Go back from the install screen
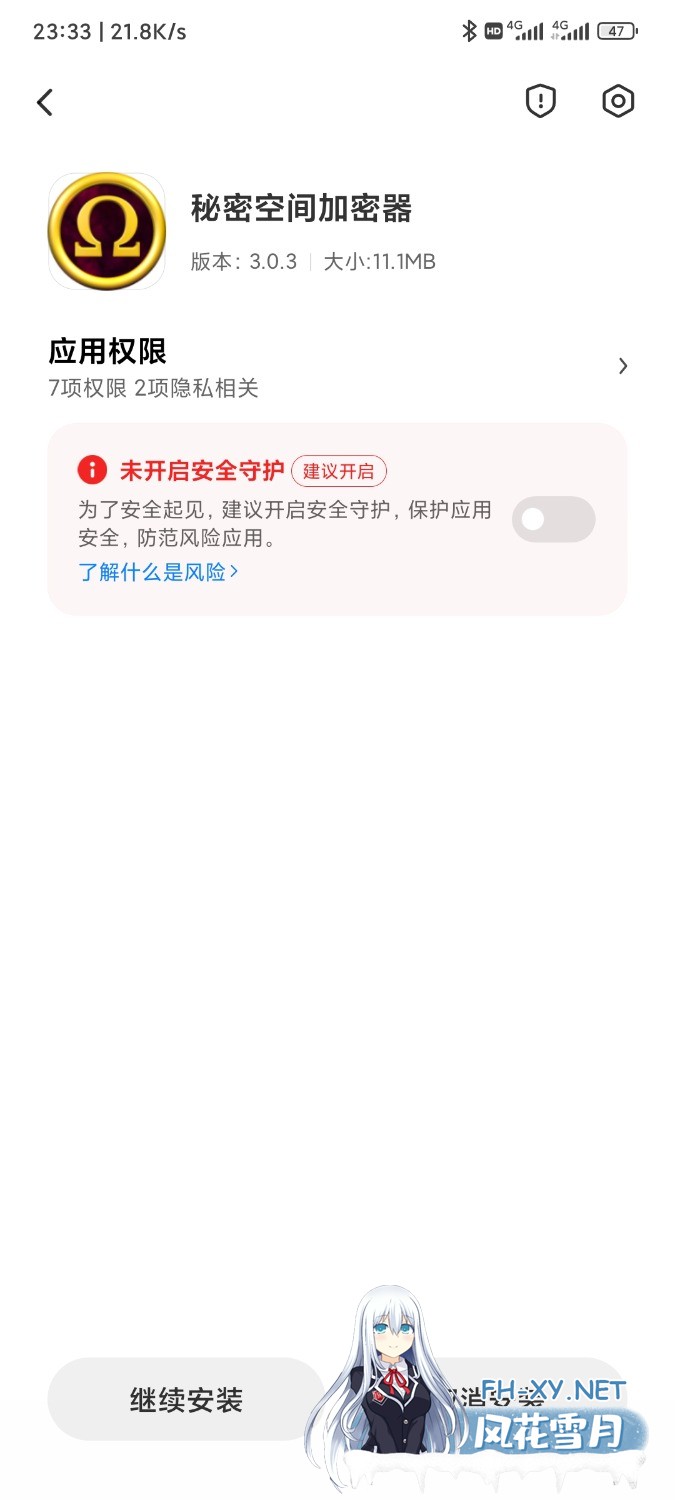This screenshot has height=1500, width=675. tap(45, 102)
